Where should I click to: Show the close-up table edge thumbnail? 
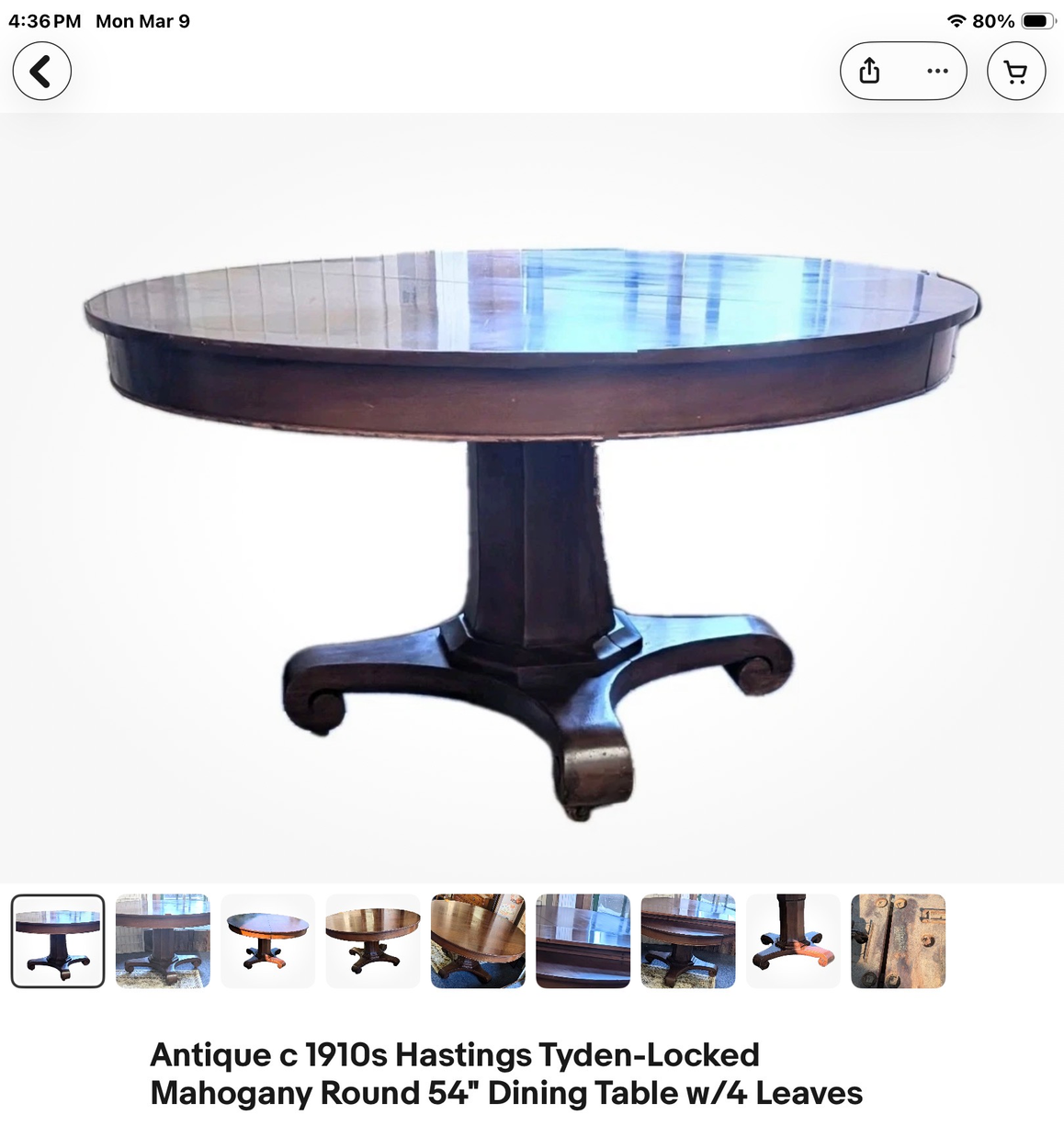tap(583, 940)
